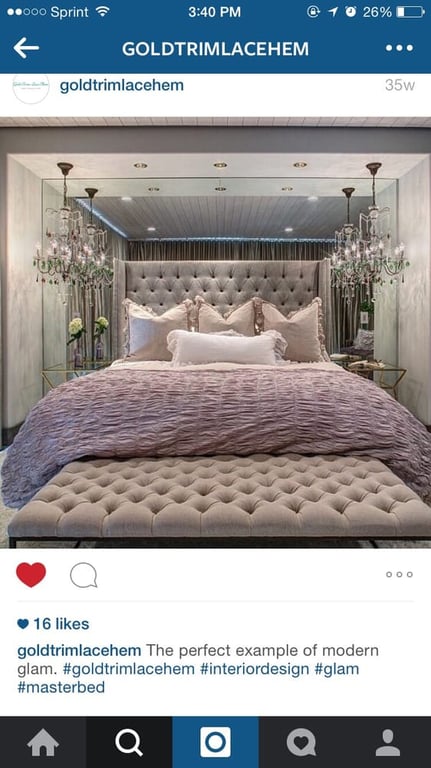The width and height of the screenshot is (431, 768).
Task: Open the goldtrimlacehem username above the photo
Action: (121, 85)
